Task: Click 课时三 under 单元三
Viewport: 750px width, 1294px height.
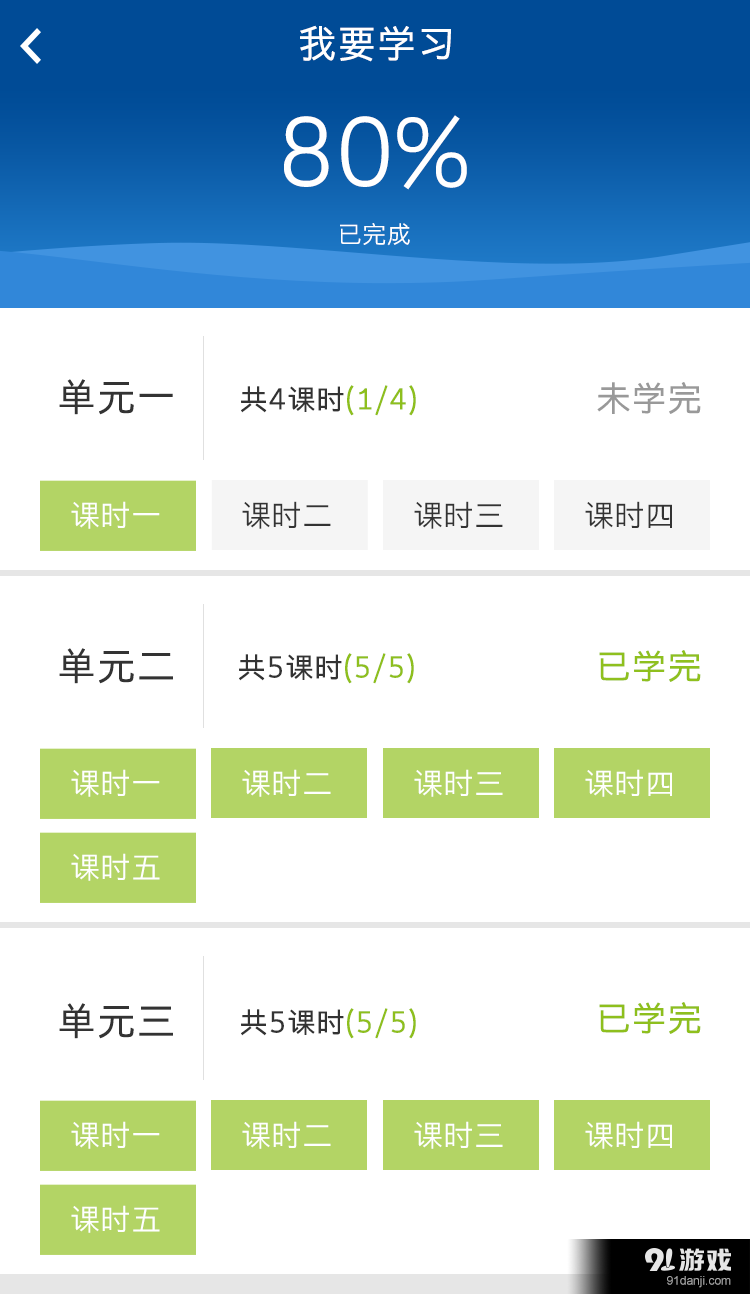Action: (x=460, y=1135)
